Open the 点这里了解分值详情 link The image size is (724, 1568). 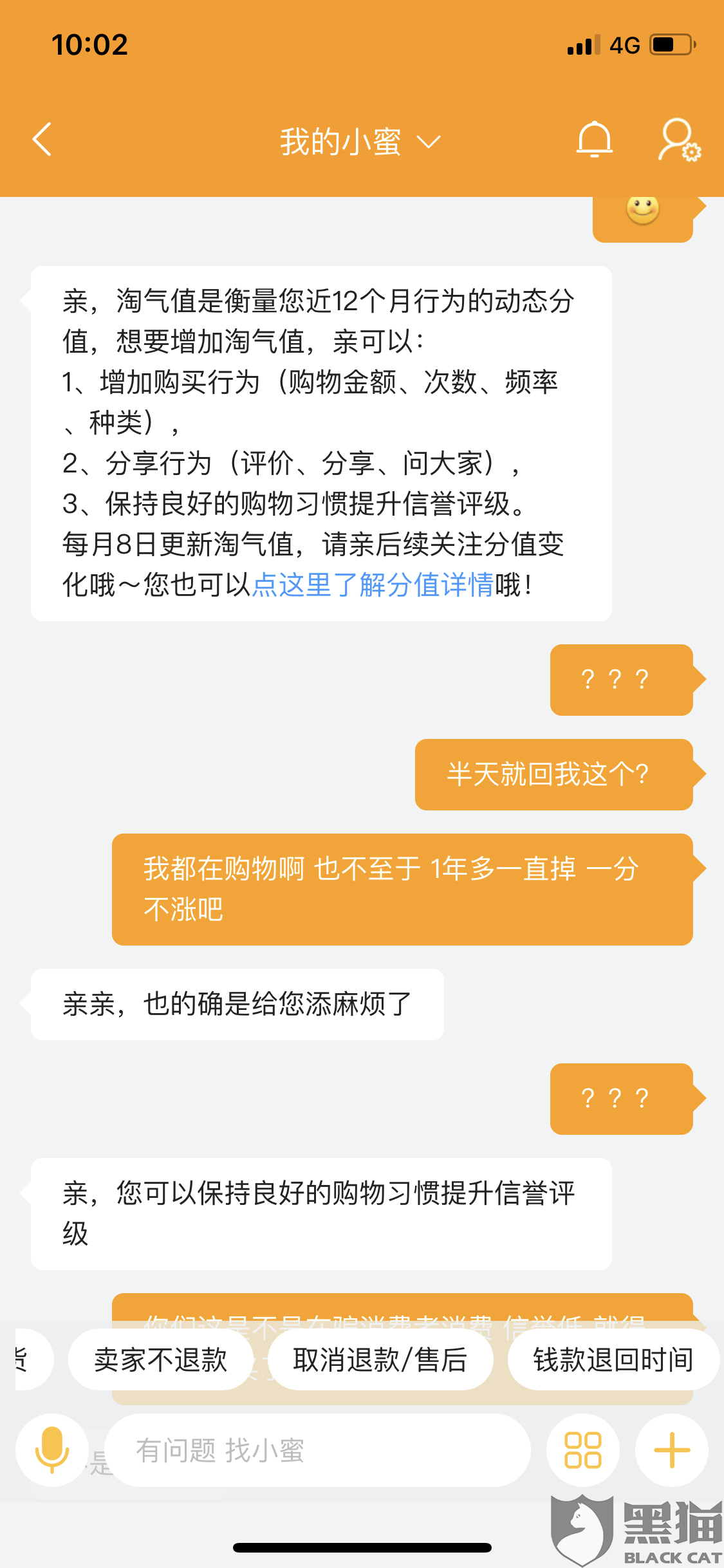click(373, 584)
